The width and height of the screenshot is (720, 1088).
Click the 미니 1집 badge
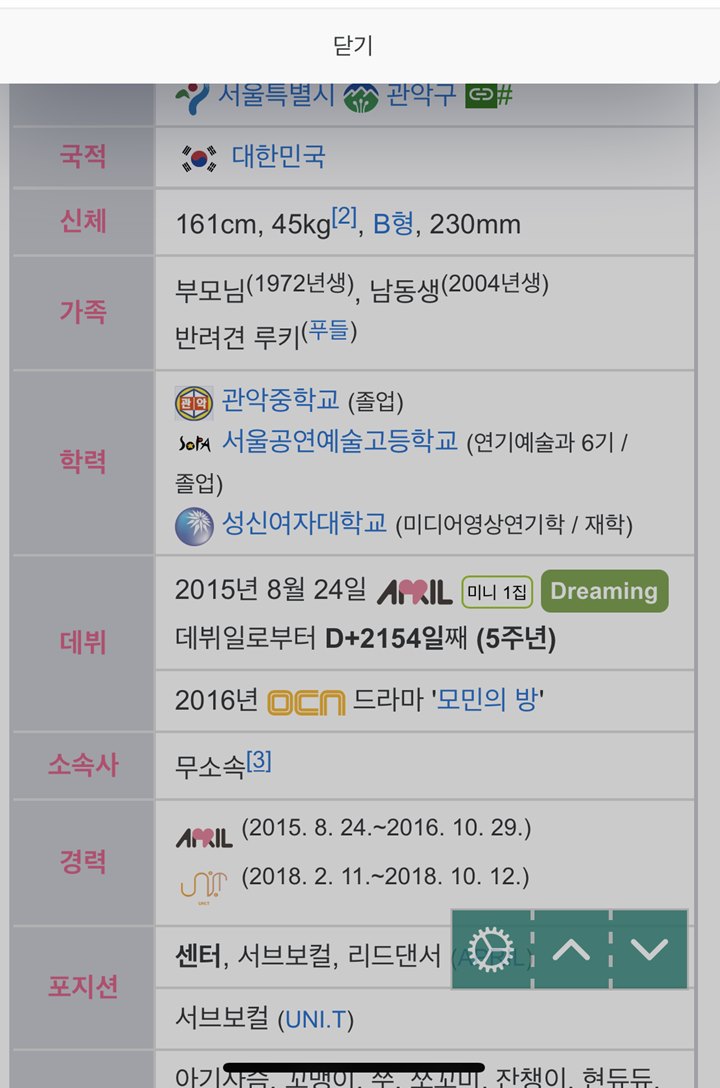tap(495, 591)
